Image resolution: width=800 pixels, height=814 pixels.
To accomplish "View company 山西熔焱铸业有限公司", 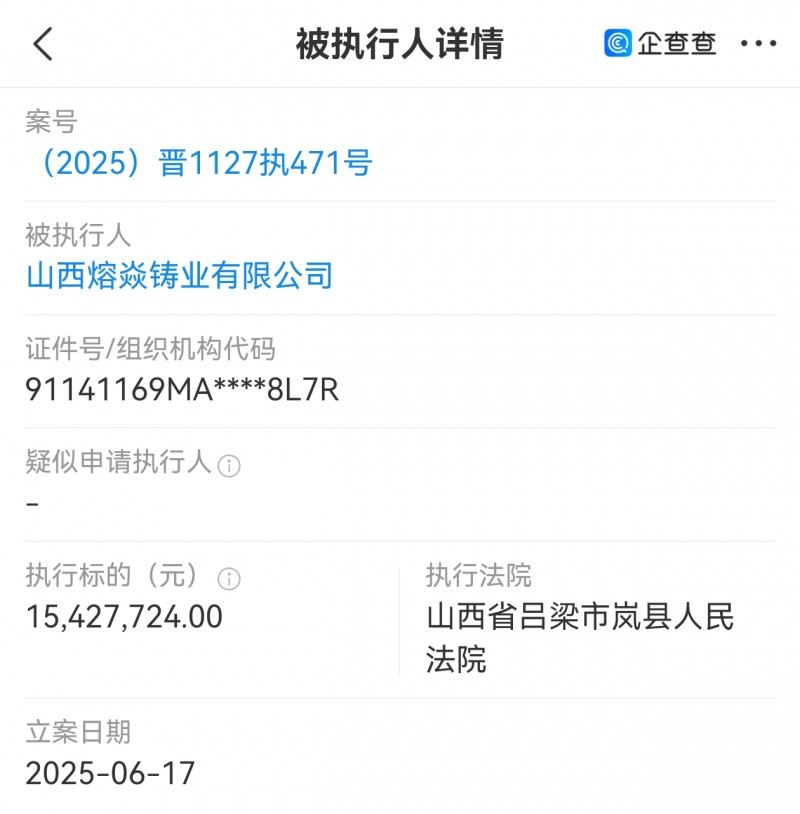I will (179, 275).
